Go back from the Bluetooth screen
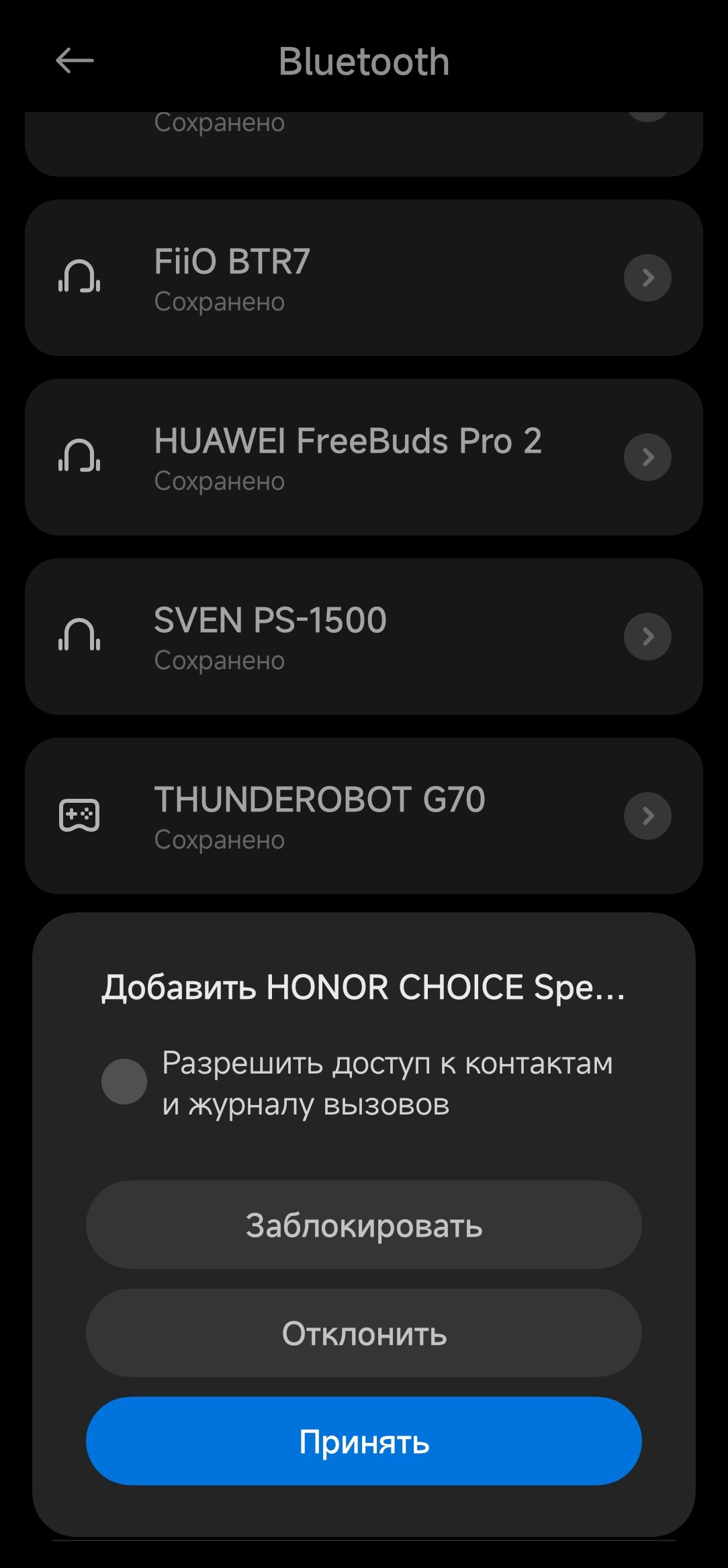This screenshot has height=1568, width=728. pos(75,61)
